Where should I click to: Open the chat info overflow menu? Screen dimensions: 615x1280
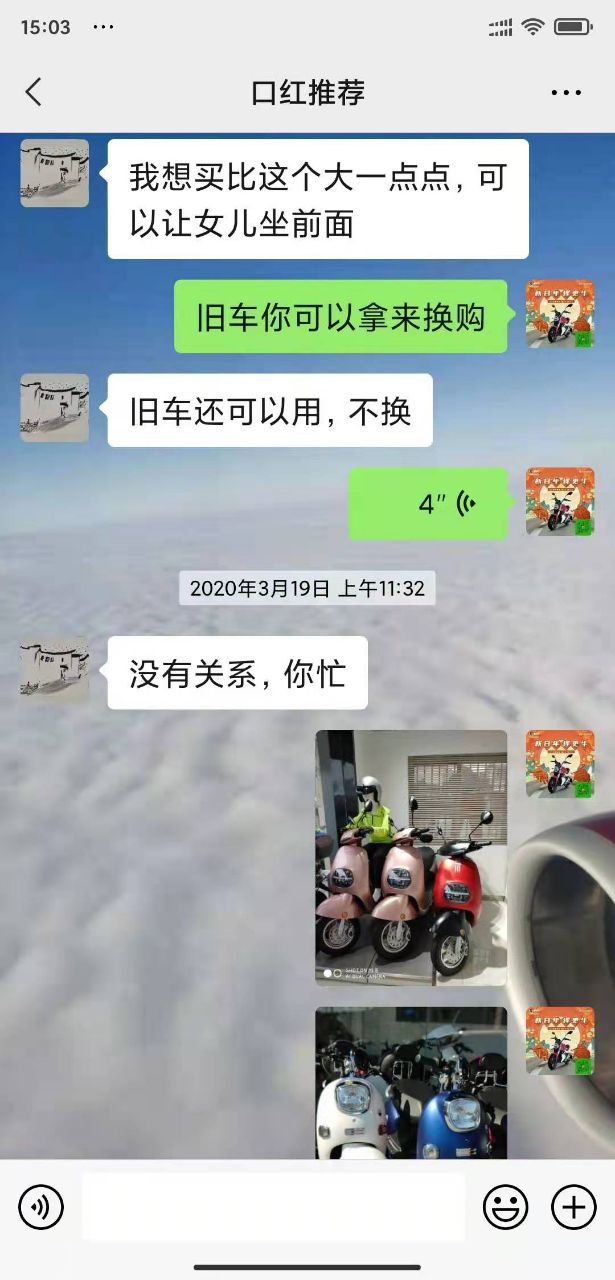point(566,92)
